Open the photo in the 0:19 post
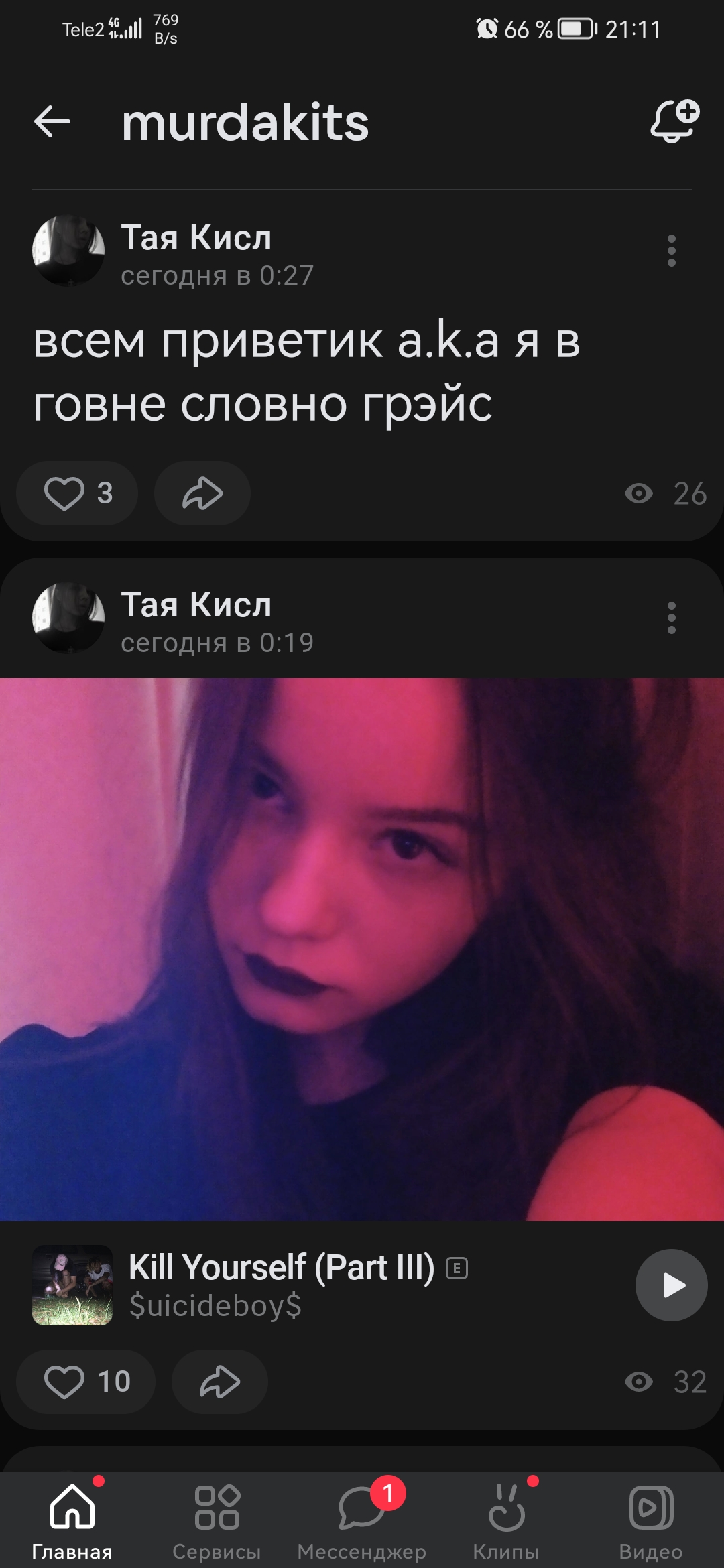This screenshot has width=724, height=1568. 362,949
